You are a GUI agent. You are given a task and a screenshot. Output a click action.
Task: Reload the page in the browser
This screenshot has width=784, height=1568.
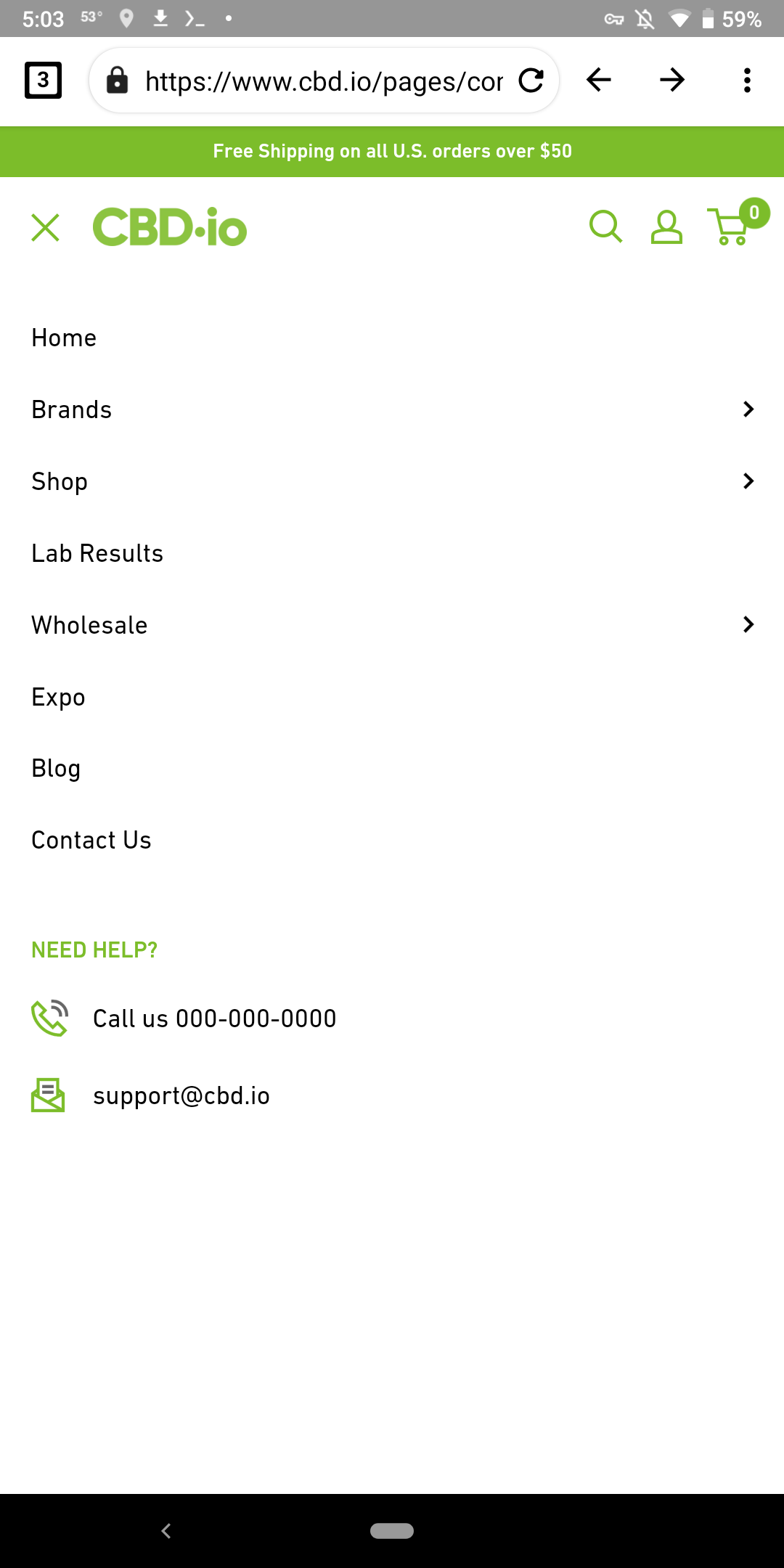[x=531, y=81]
